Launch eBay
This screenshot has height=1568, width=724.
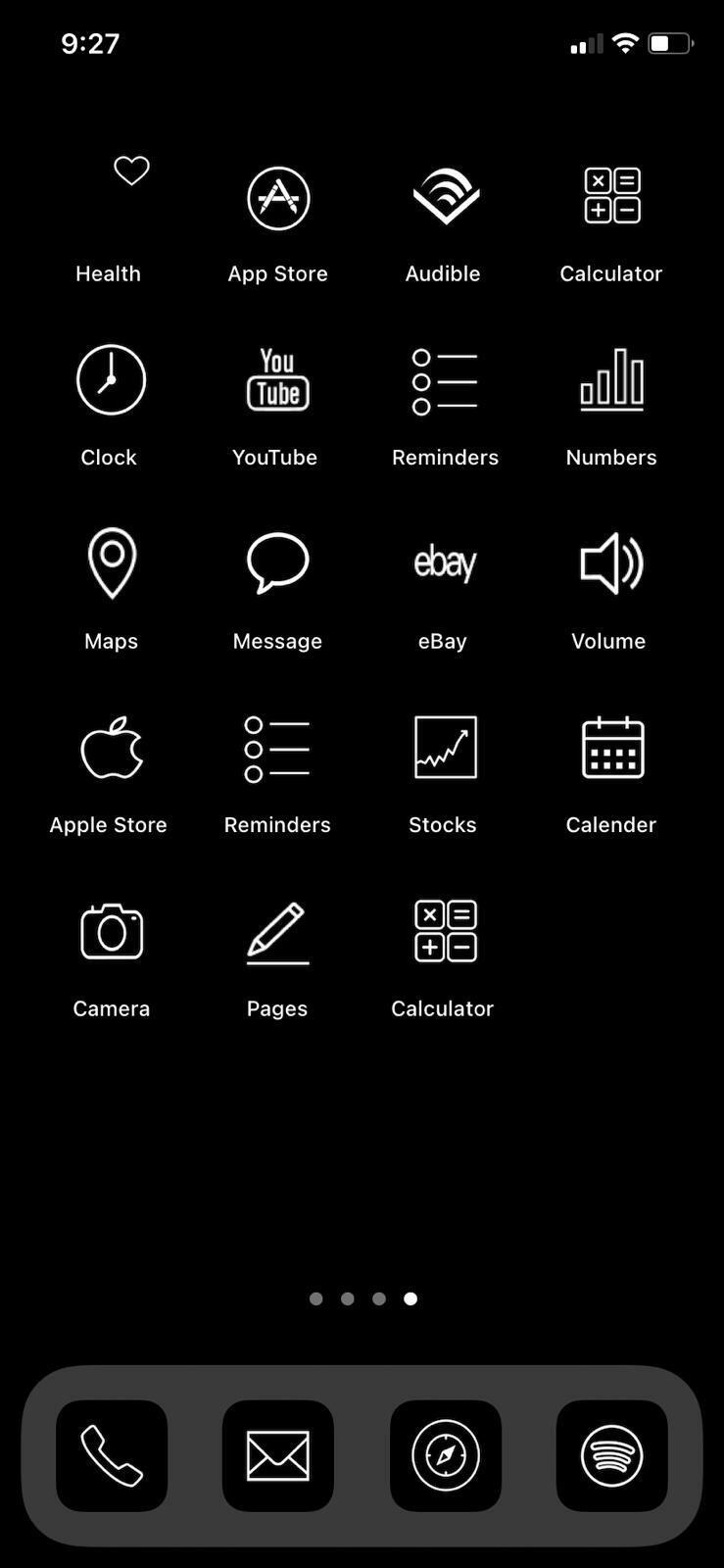[x=445, y=563]
